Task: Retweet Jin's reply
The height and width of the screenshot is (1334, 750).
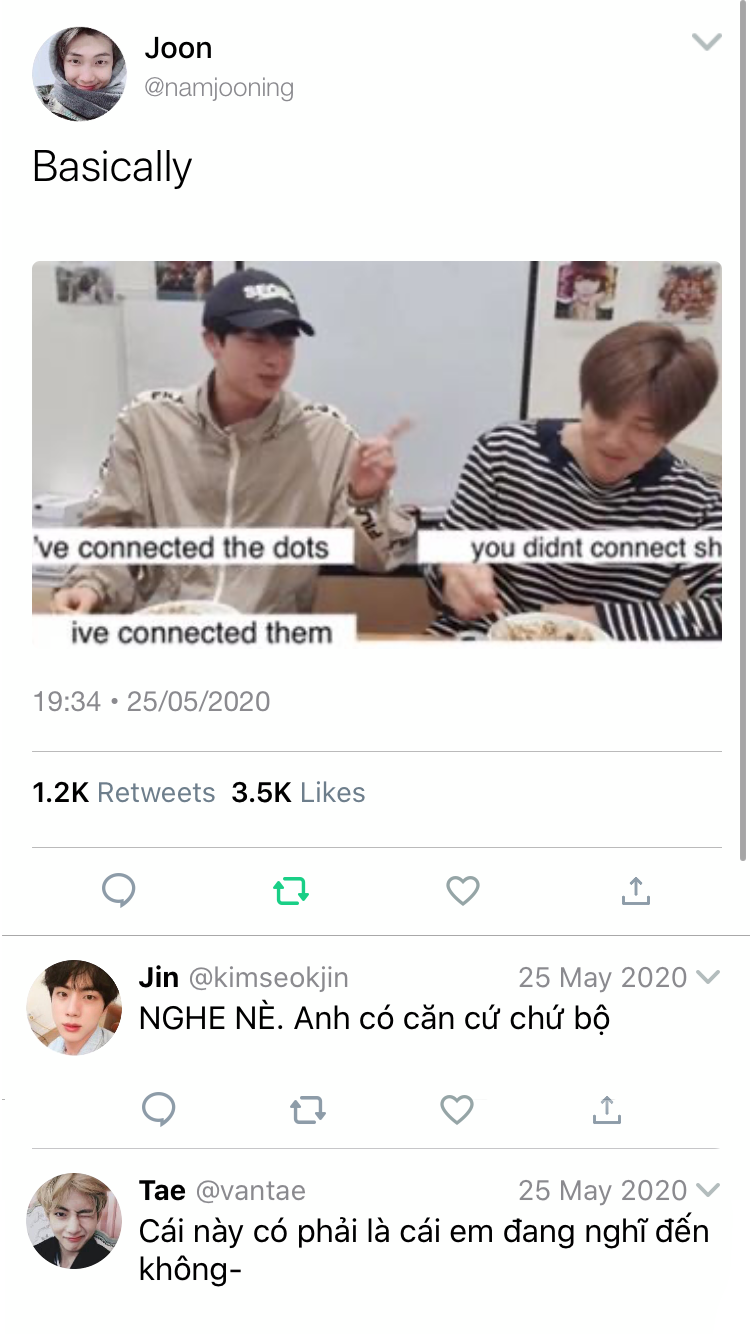Action: (307, 1109)
